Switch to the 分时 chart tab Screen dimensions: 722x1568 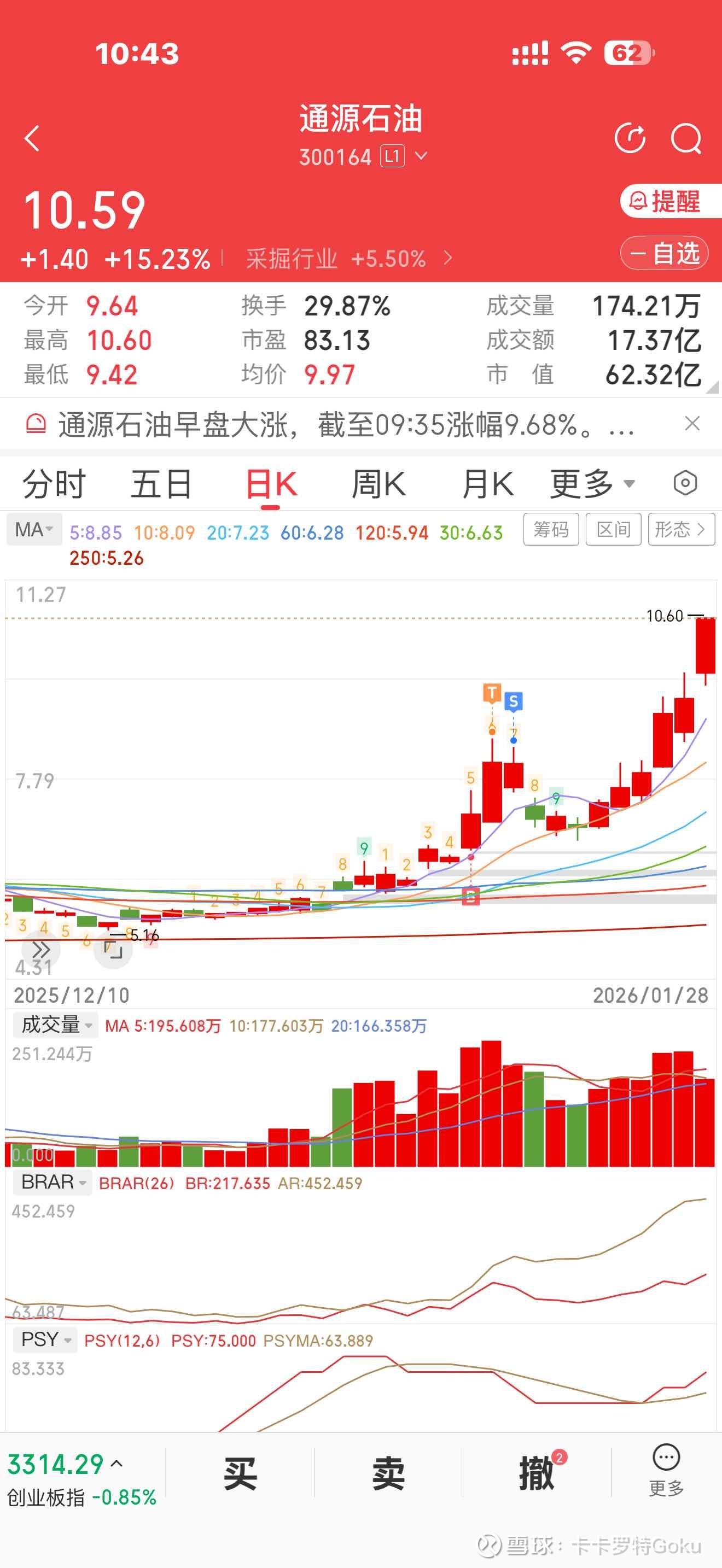click(x=54, y=484)
